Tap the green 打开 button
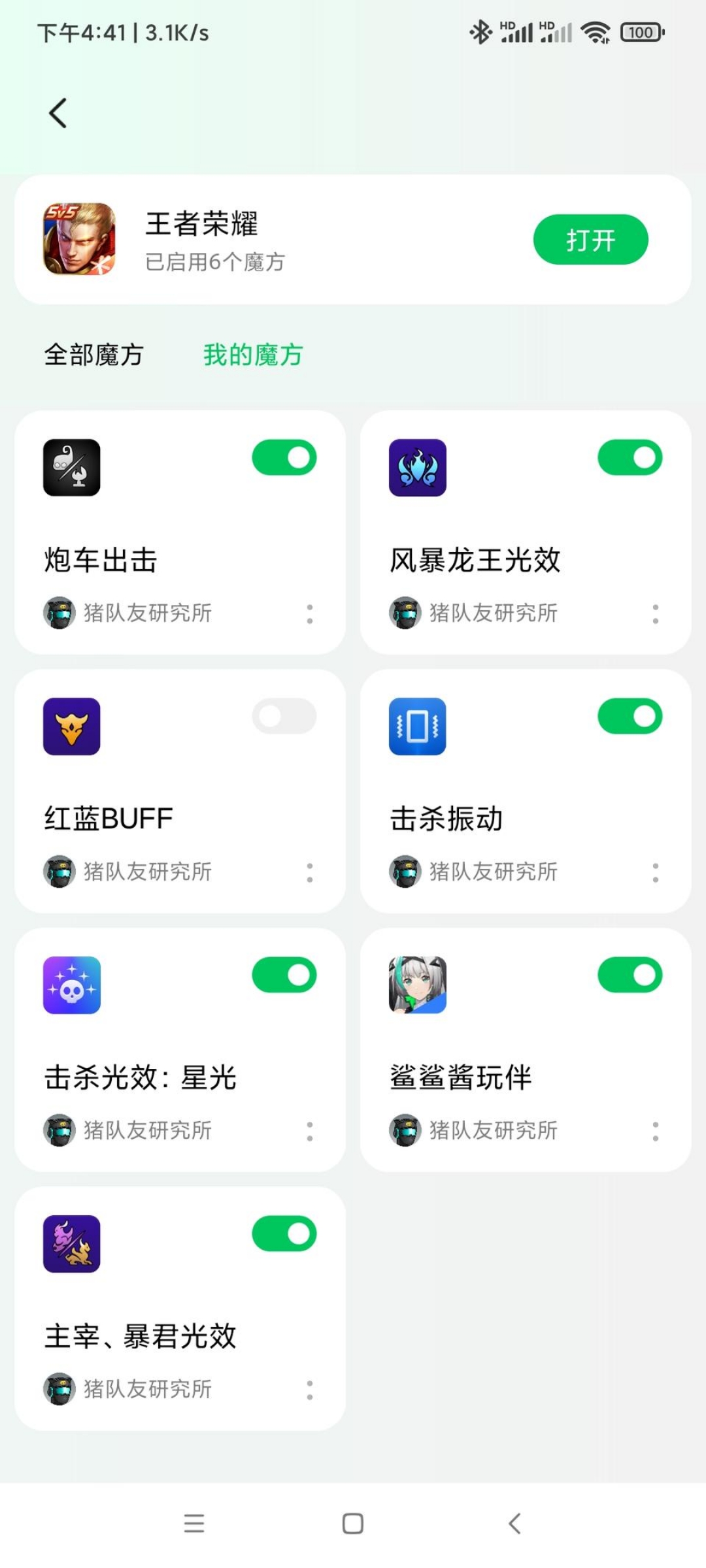The height and width of the screenshot is (1568, 706). click(590, 240)
